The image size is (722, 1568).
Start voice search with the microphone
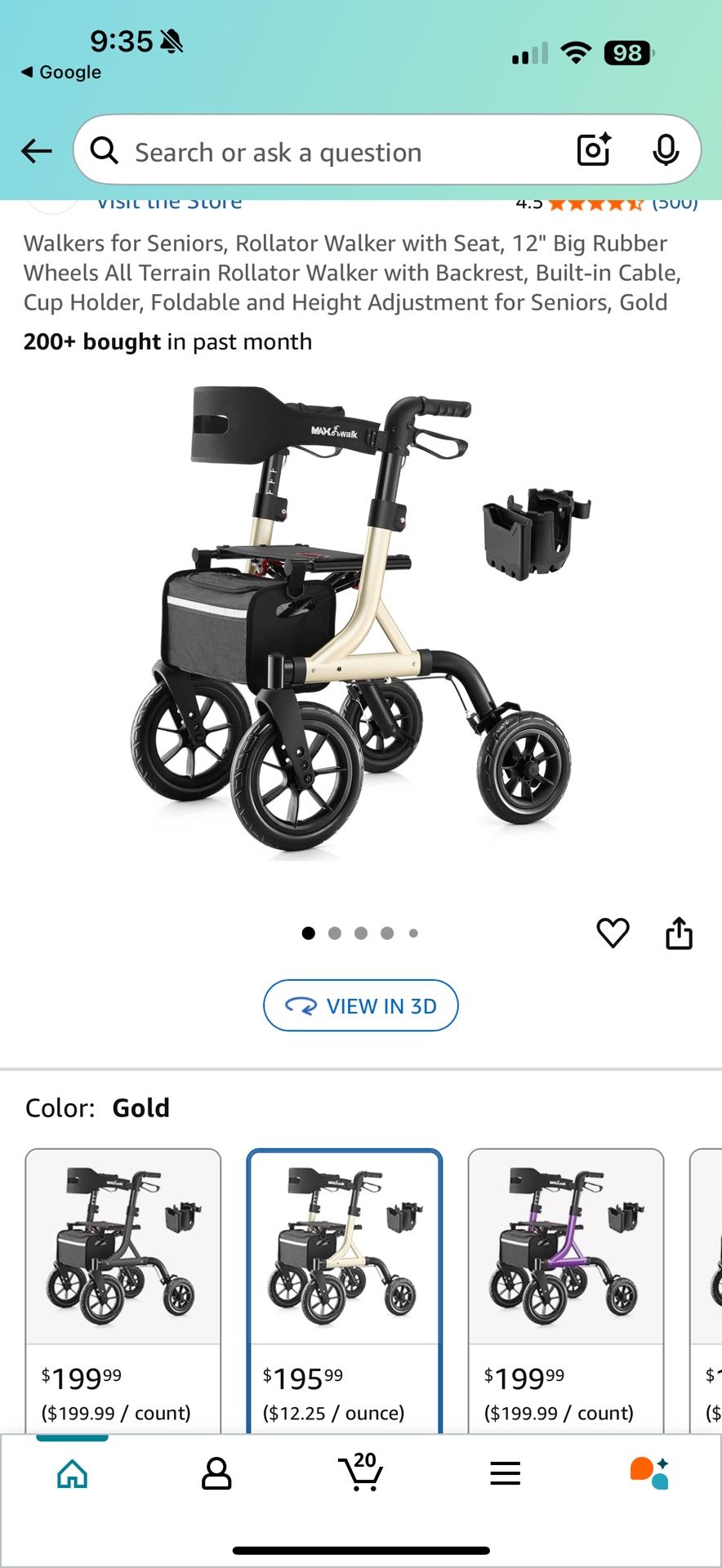[x=666, y=150]
